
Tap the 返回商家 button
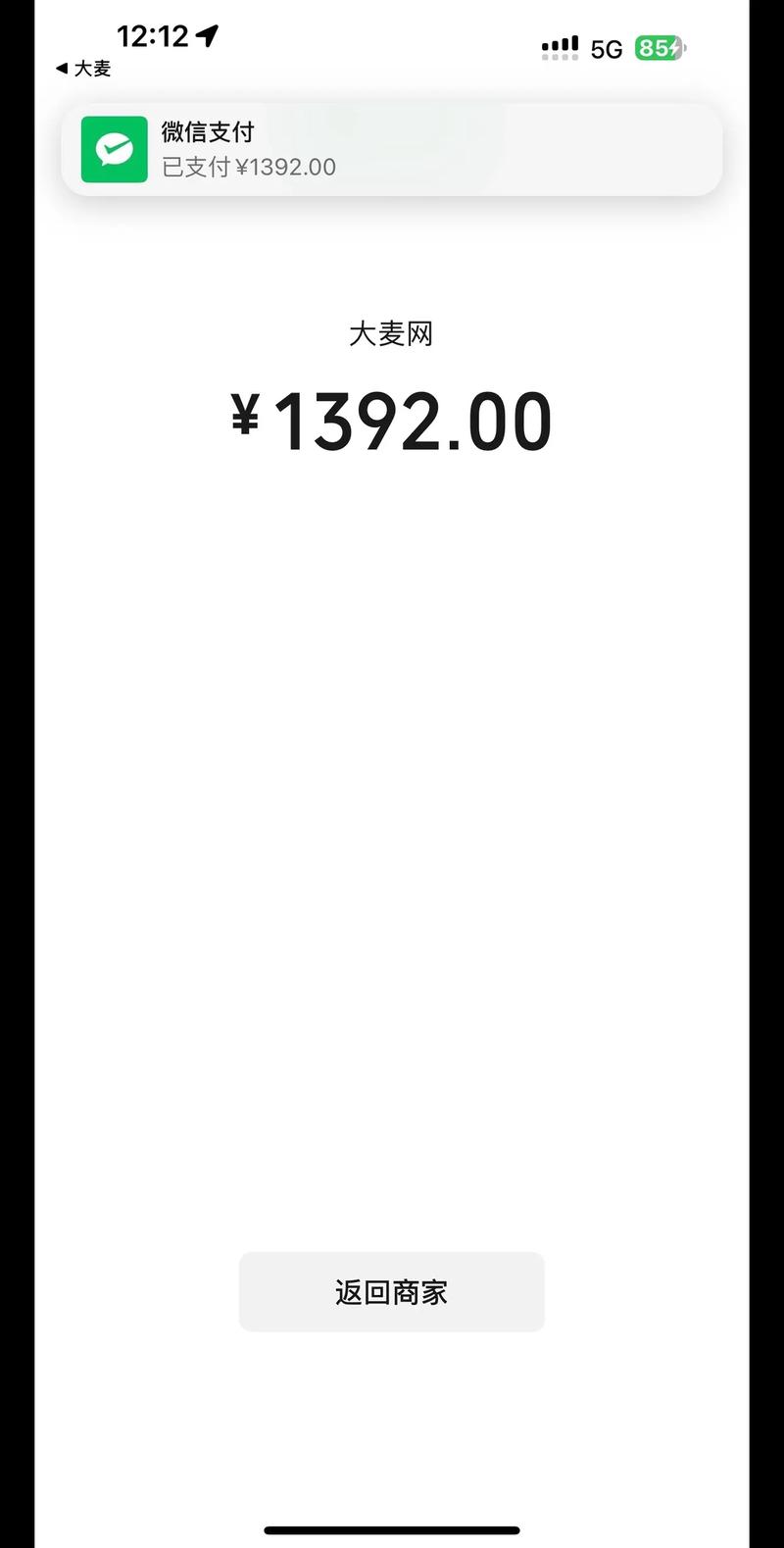(391, 1291)
